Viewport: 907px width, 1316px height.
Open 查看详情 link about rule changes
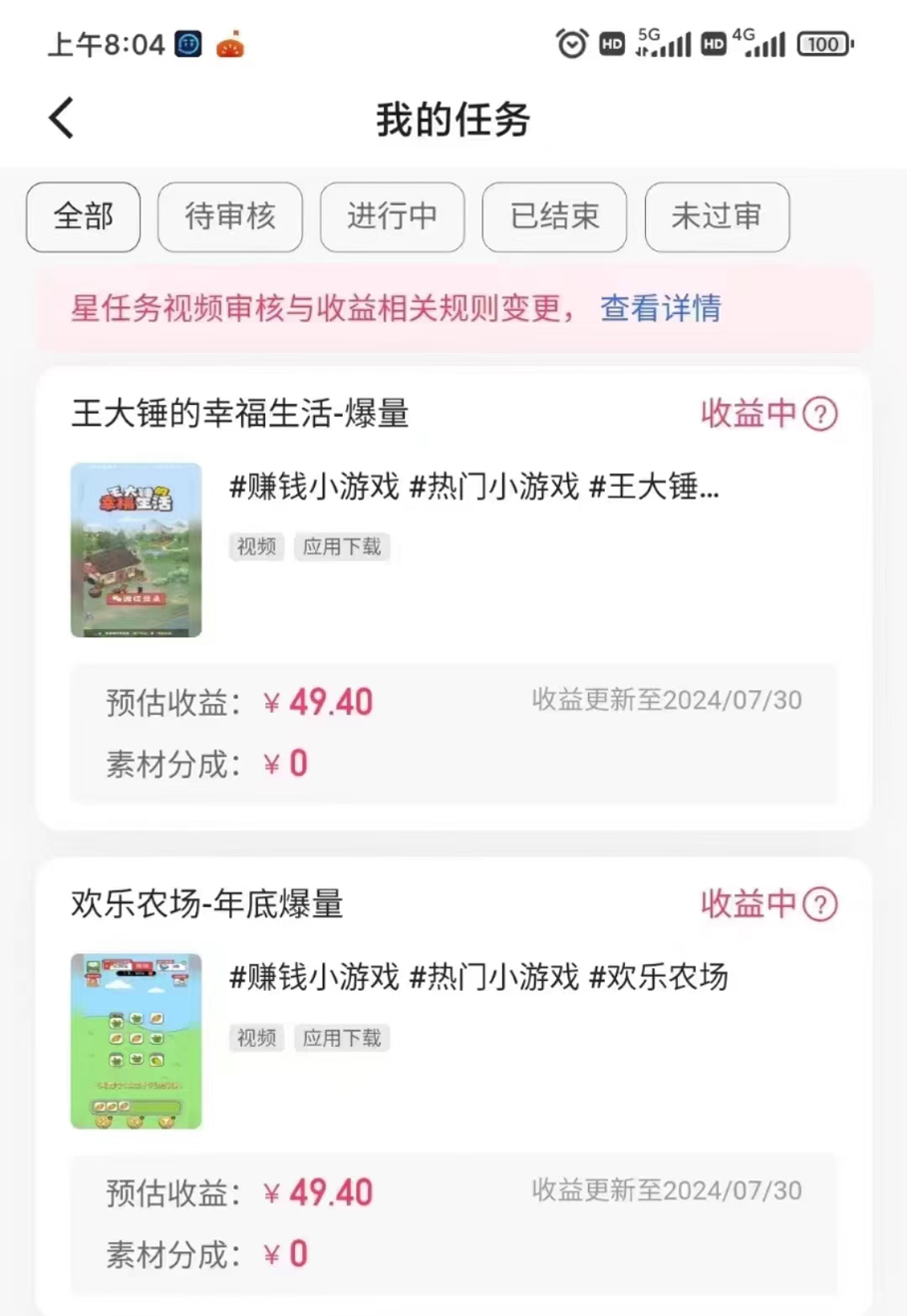pyautogui.click(x=660, y=308)
